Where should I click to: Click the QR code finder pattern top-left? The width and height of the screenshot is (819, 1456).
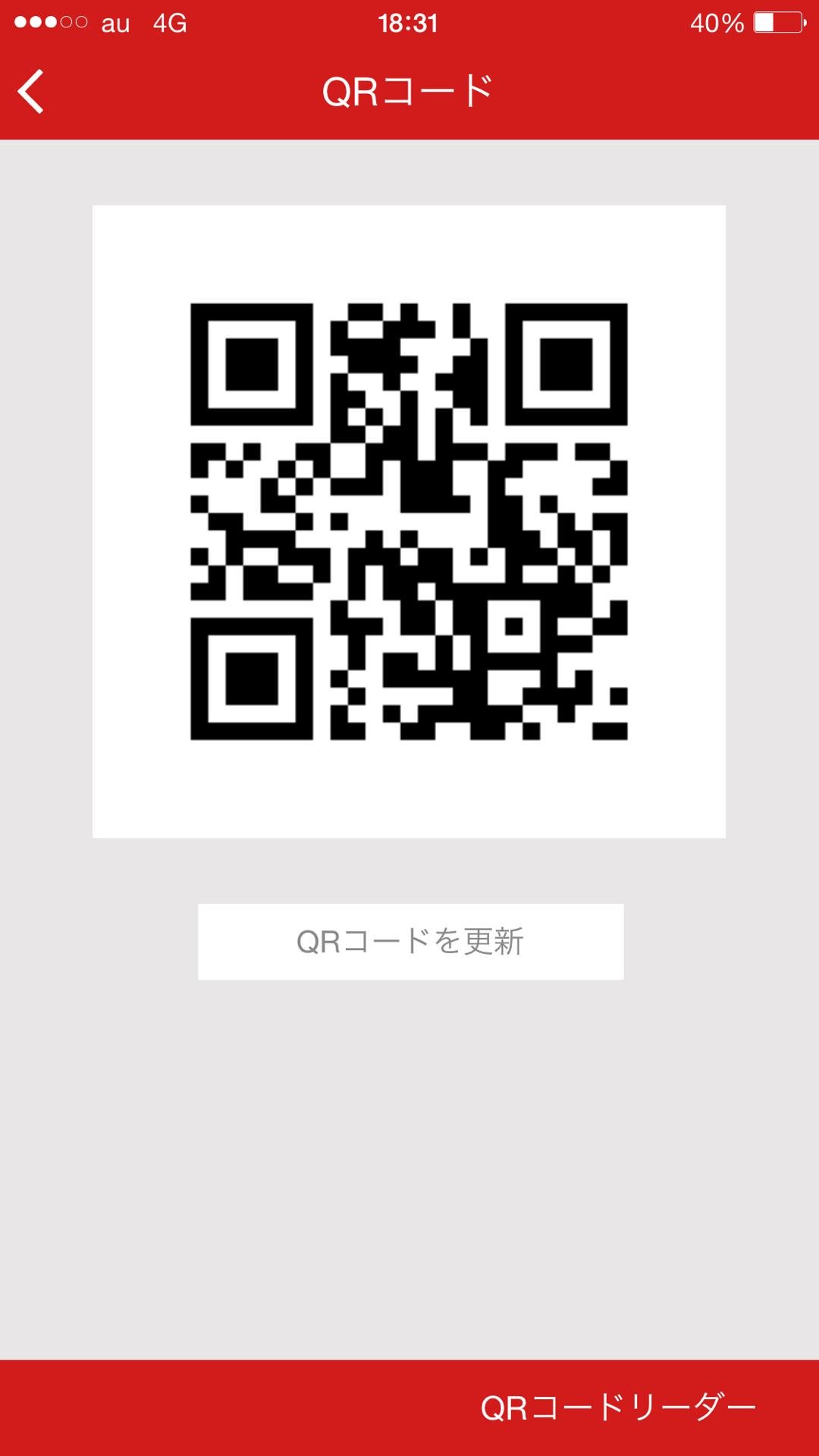click(250, 364)
